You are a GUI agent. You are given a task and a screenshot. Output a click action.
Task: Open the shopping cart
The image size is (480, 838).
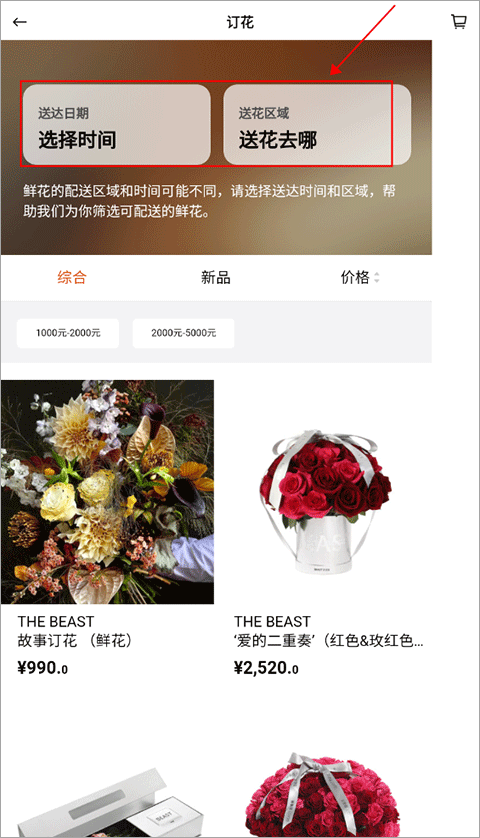click(459, 21)
